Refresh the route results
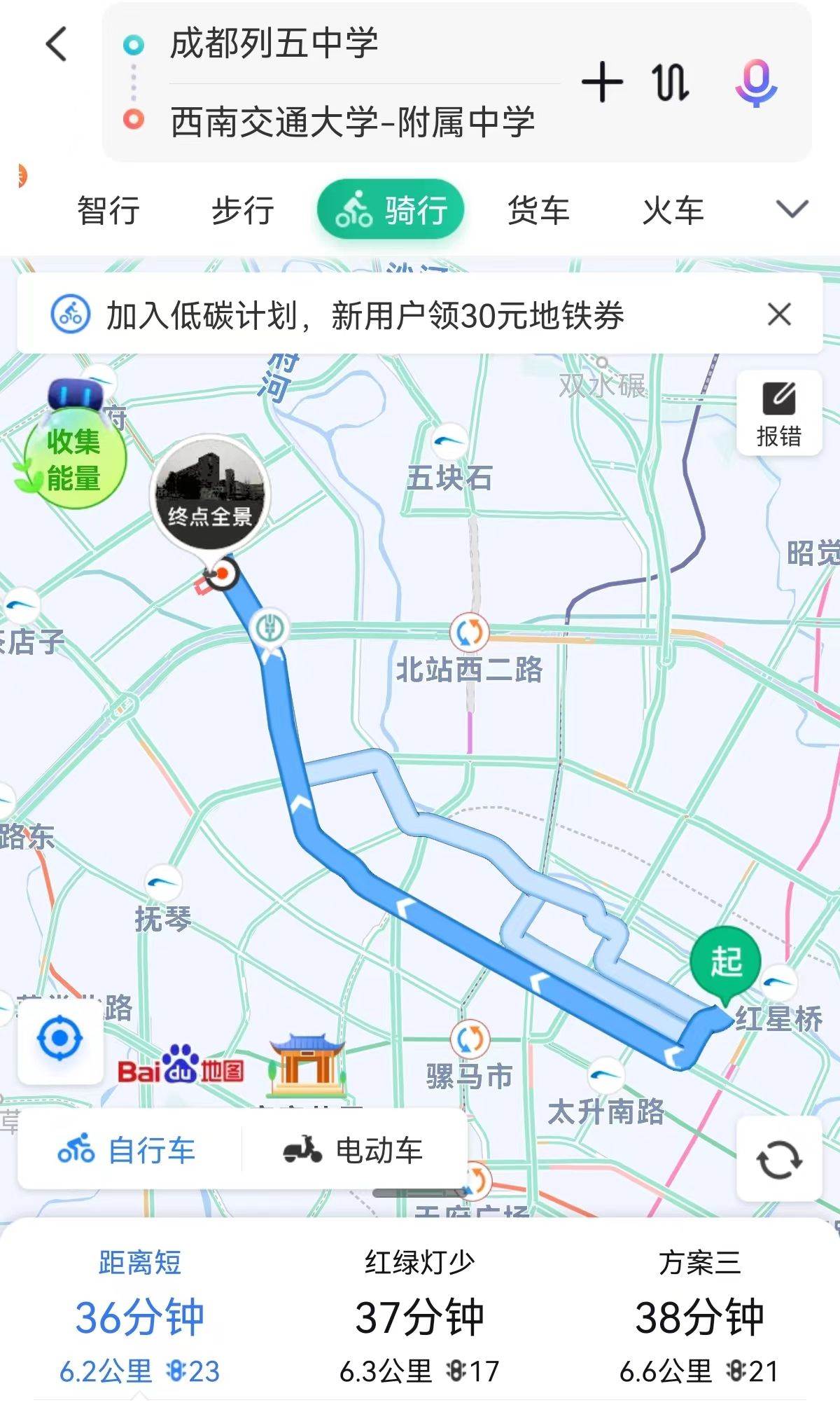Screen dimensions: 840x1412 pos(779,1160)
